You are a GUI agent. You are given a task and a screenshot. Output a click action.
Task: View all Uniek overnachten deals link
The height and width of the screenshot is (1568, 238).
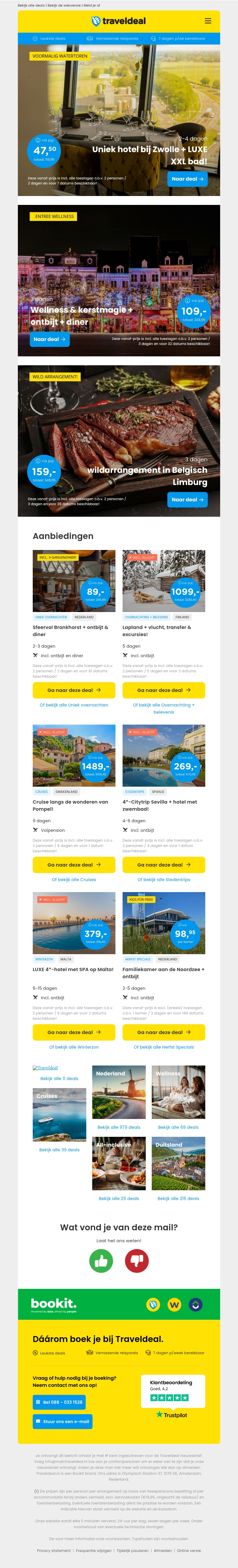74,705
